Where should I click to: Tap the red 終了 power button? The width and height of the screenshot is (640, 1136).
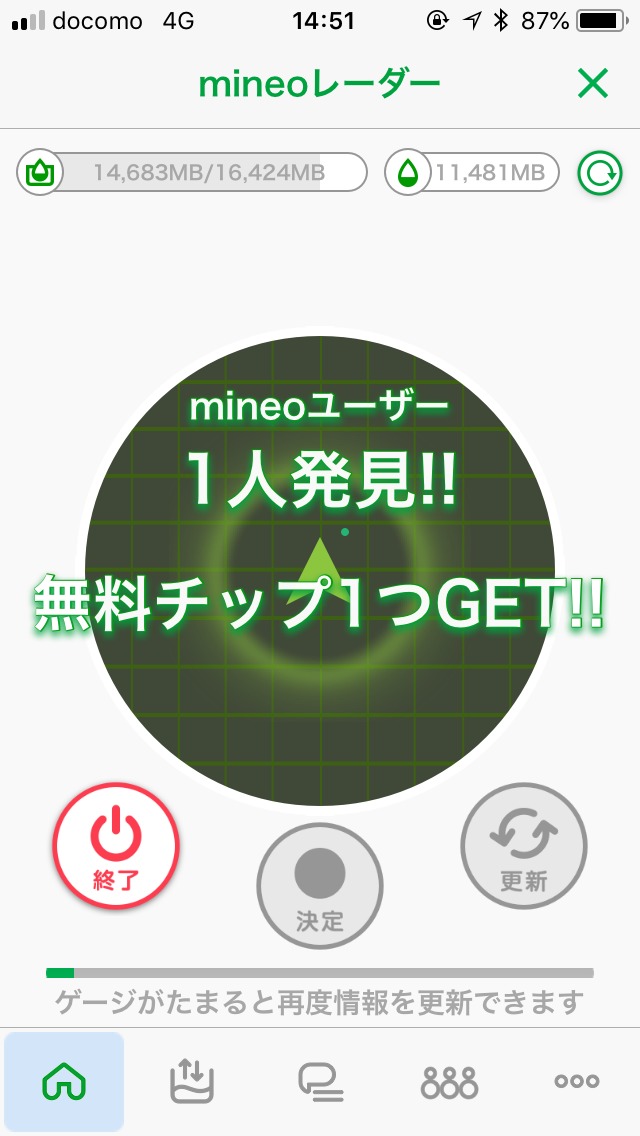point(116,845)
